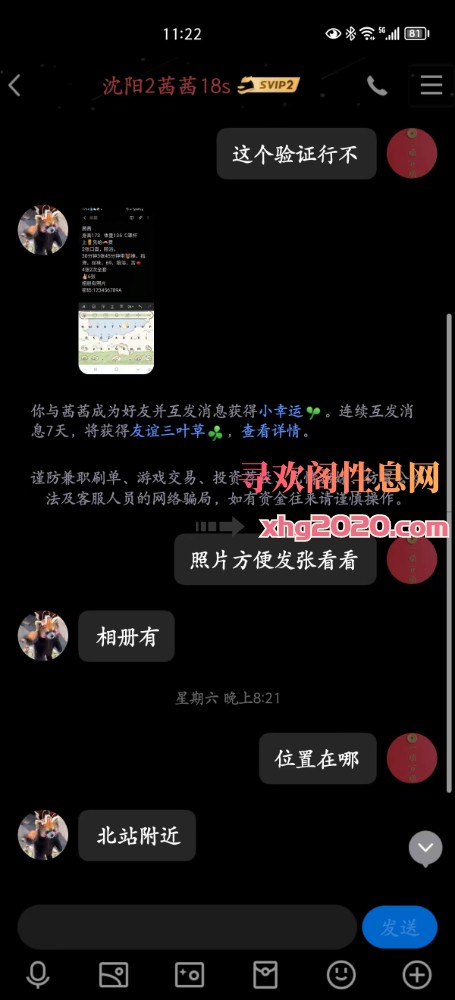
Task: Tap the 发送 send button
Action: point(399,927)
